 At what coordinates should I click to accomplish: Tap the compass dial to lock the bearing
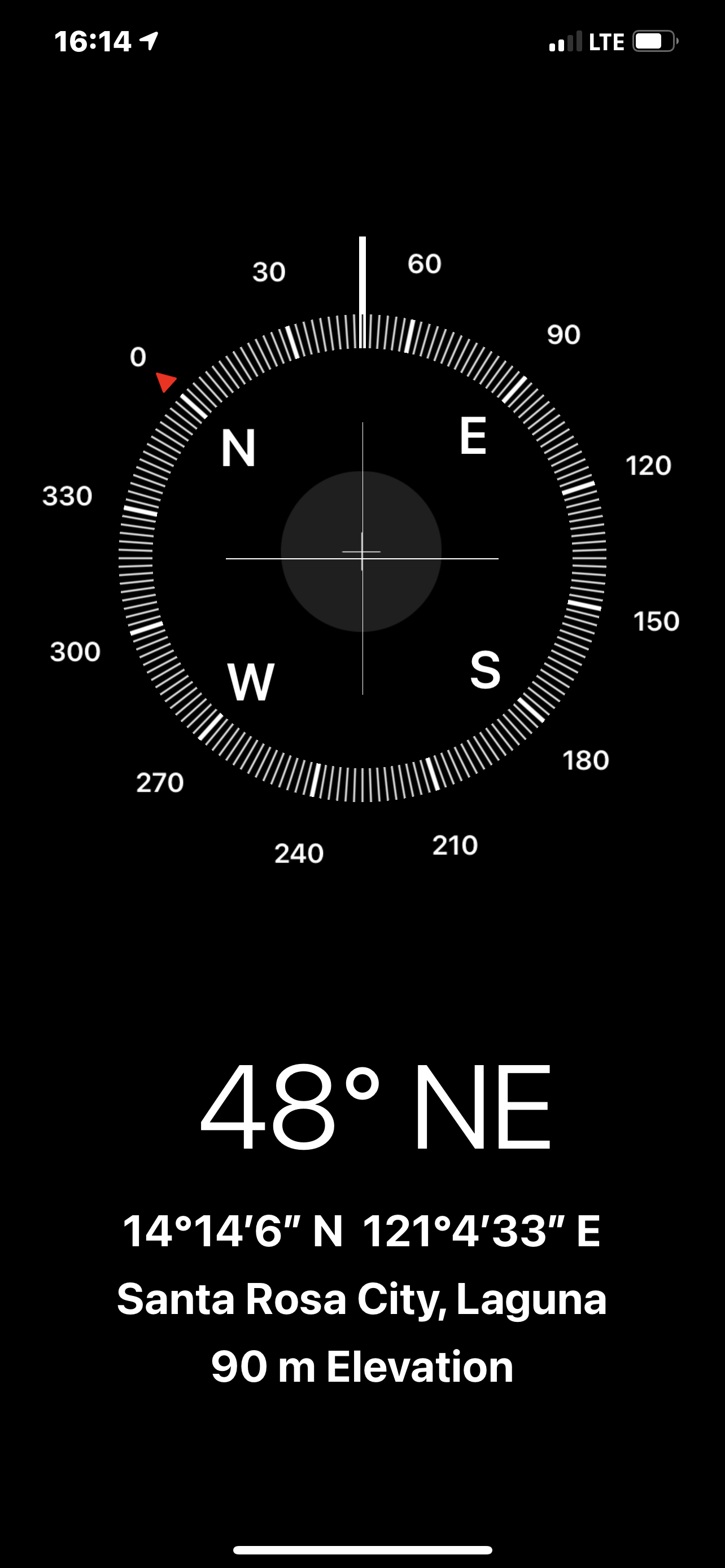362,558
